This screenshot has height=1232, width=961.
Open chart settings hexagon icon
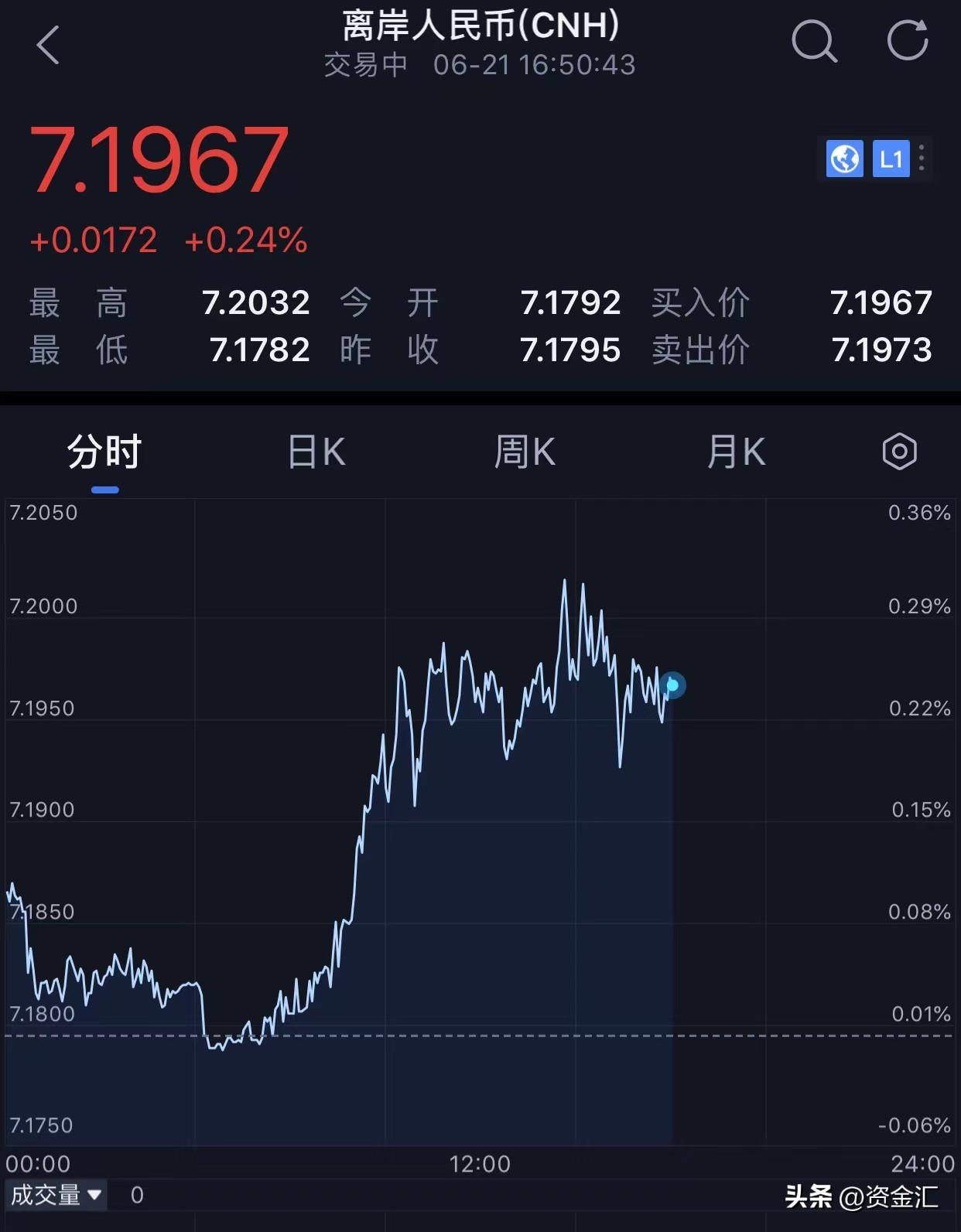(899, 452)
